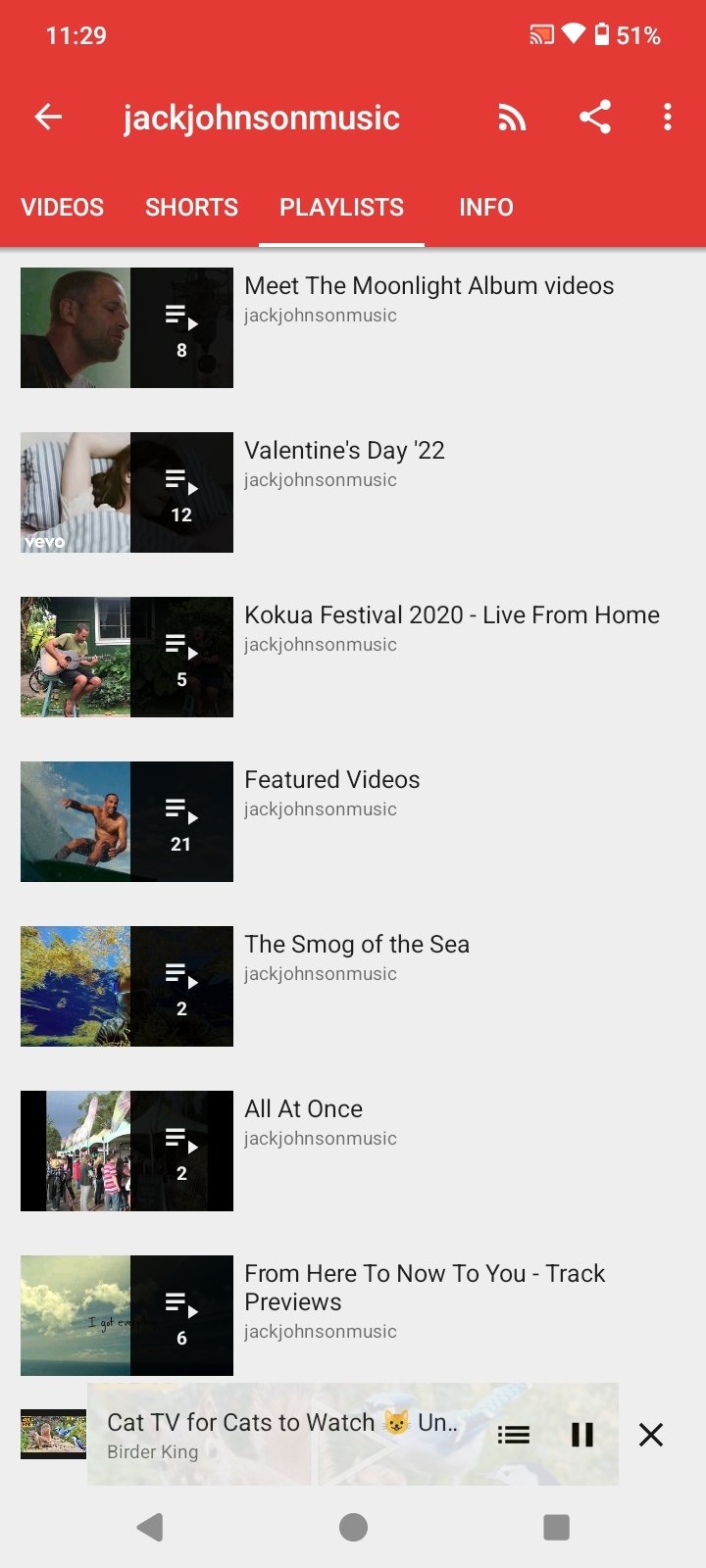
Task: Open Kokua Festival 2020 - Live From Home
Action: [451, 615]
